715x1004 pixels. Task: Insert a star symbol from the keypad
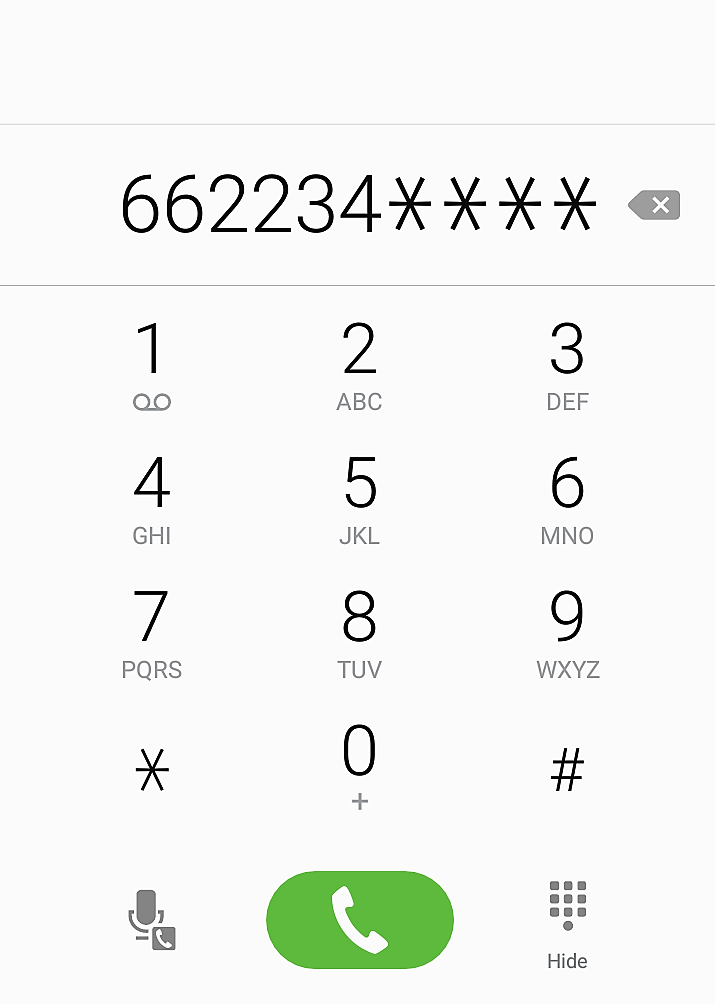pos(152,770)
